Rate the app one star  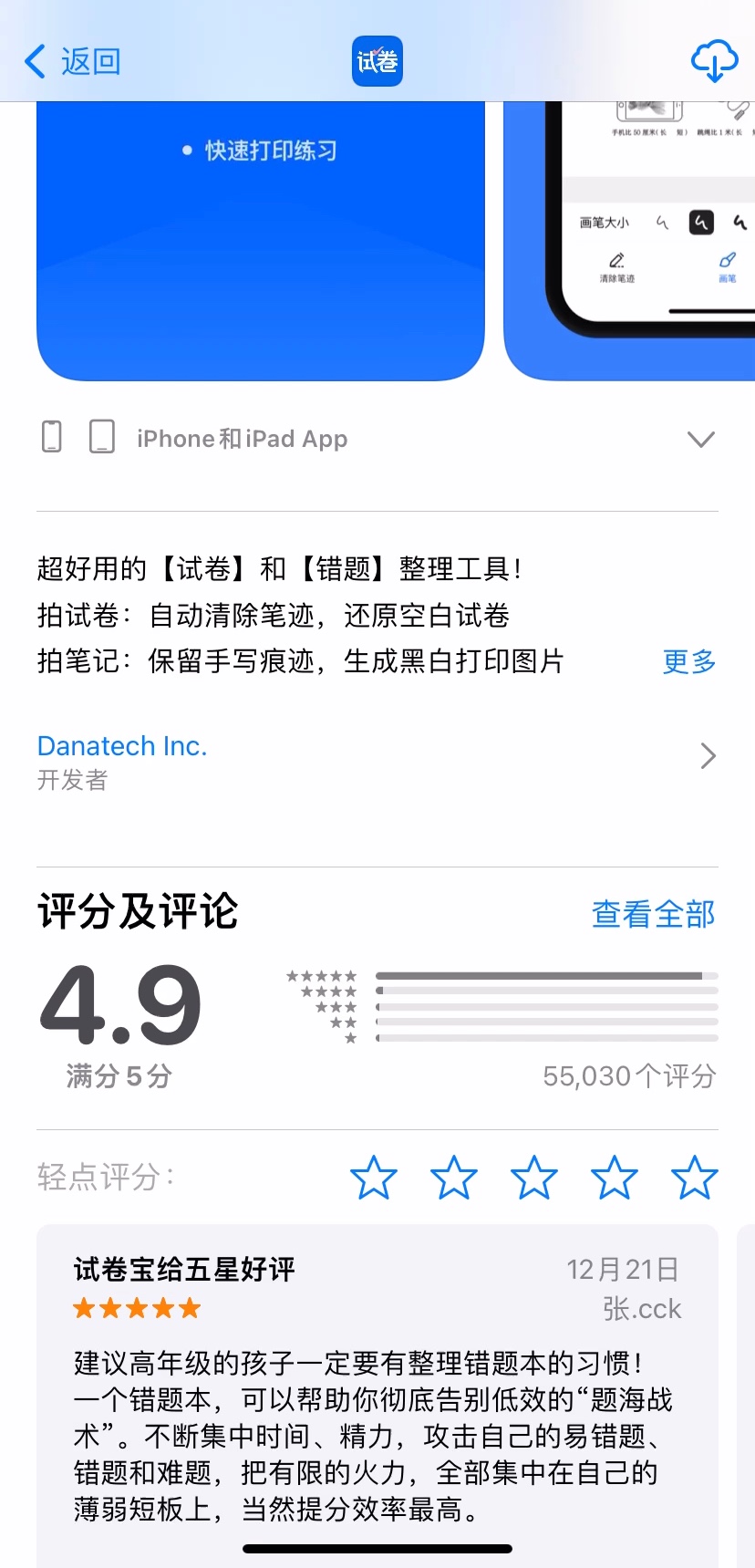(x=374, y=1178)
